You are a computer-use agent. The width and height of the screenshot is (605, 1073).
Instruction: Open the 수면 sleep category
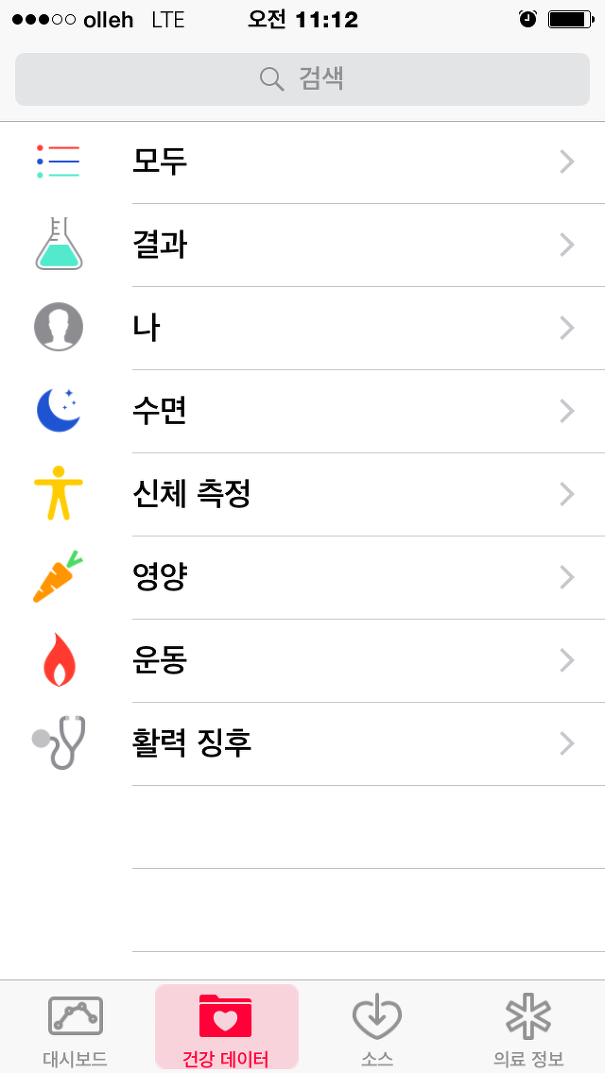302,411
